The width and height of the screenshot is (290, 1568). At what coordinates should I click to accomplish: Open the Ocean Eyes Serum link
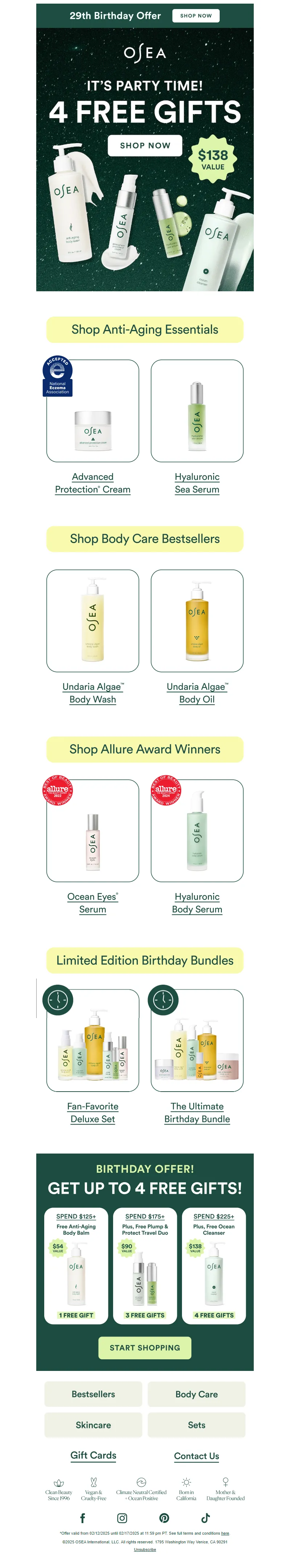92,903
